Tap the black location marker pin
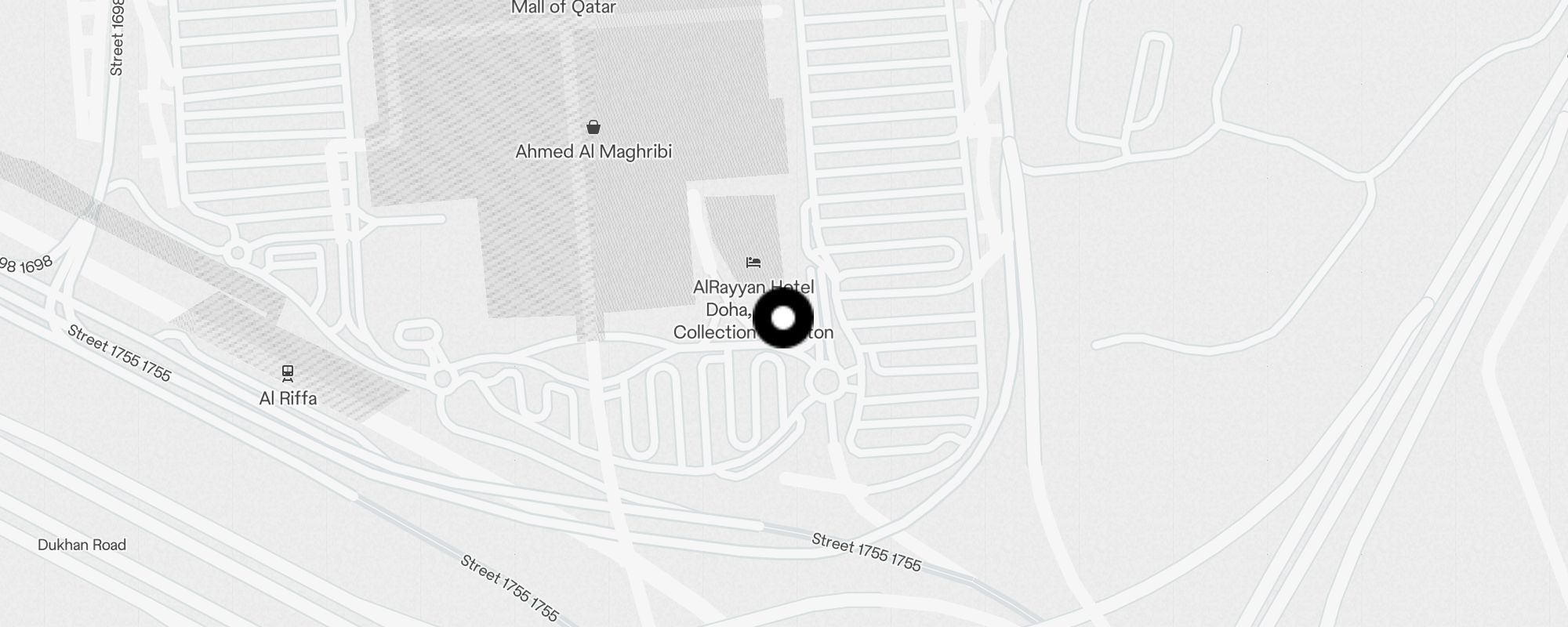 tap(782, 318)
